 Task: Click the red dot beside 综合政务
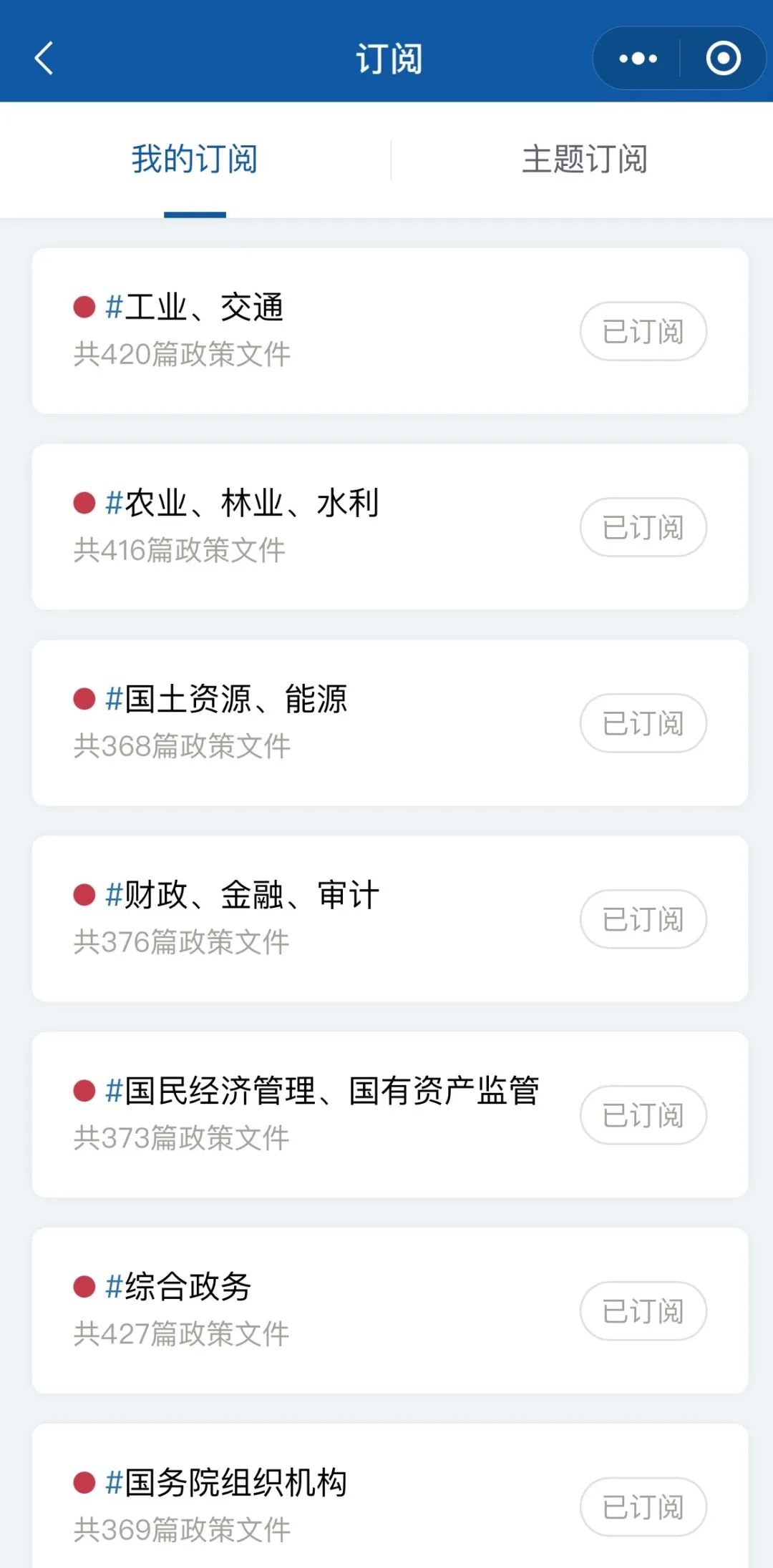(x=84, y=1286)
